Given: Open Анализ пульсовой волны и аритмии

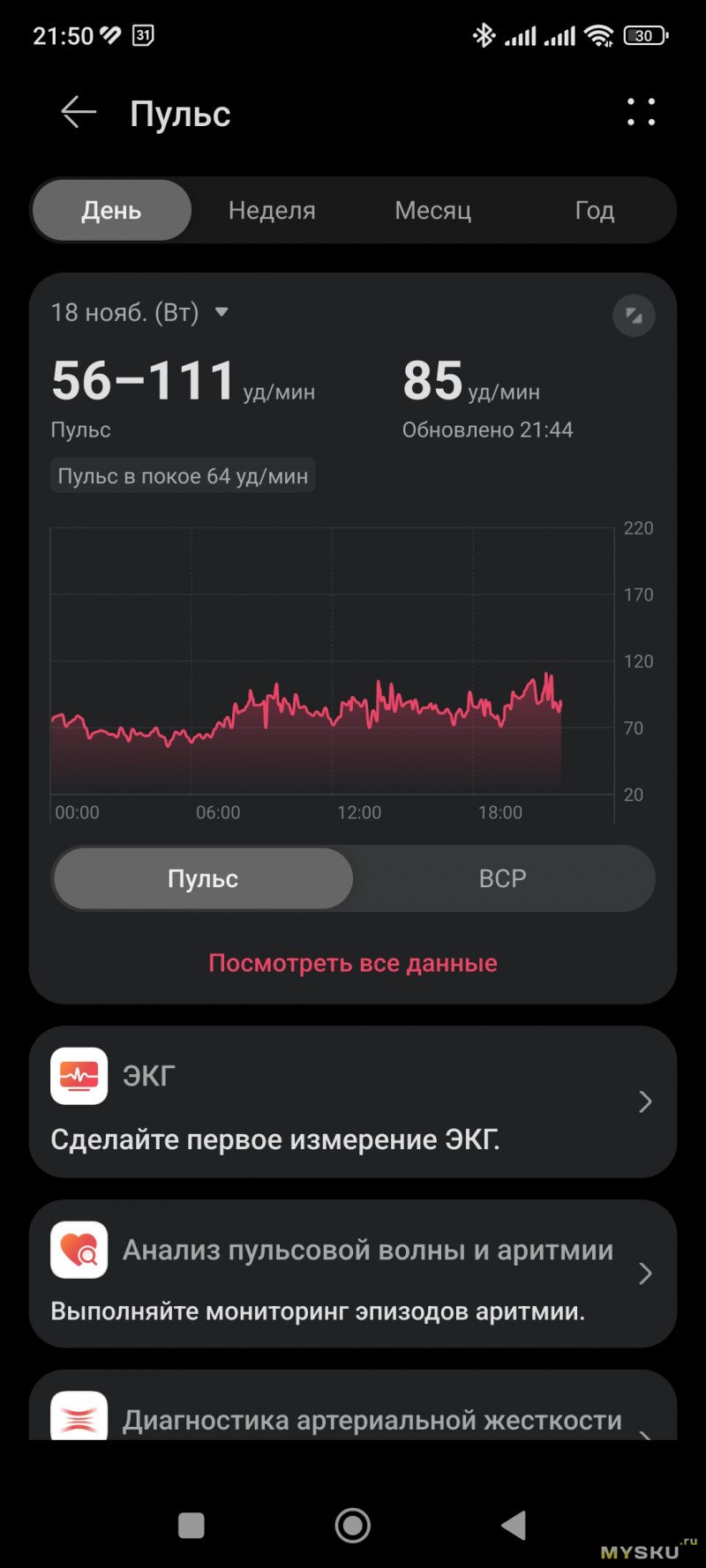Looking at the screenshot, I should click(x=353, y=1273).
